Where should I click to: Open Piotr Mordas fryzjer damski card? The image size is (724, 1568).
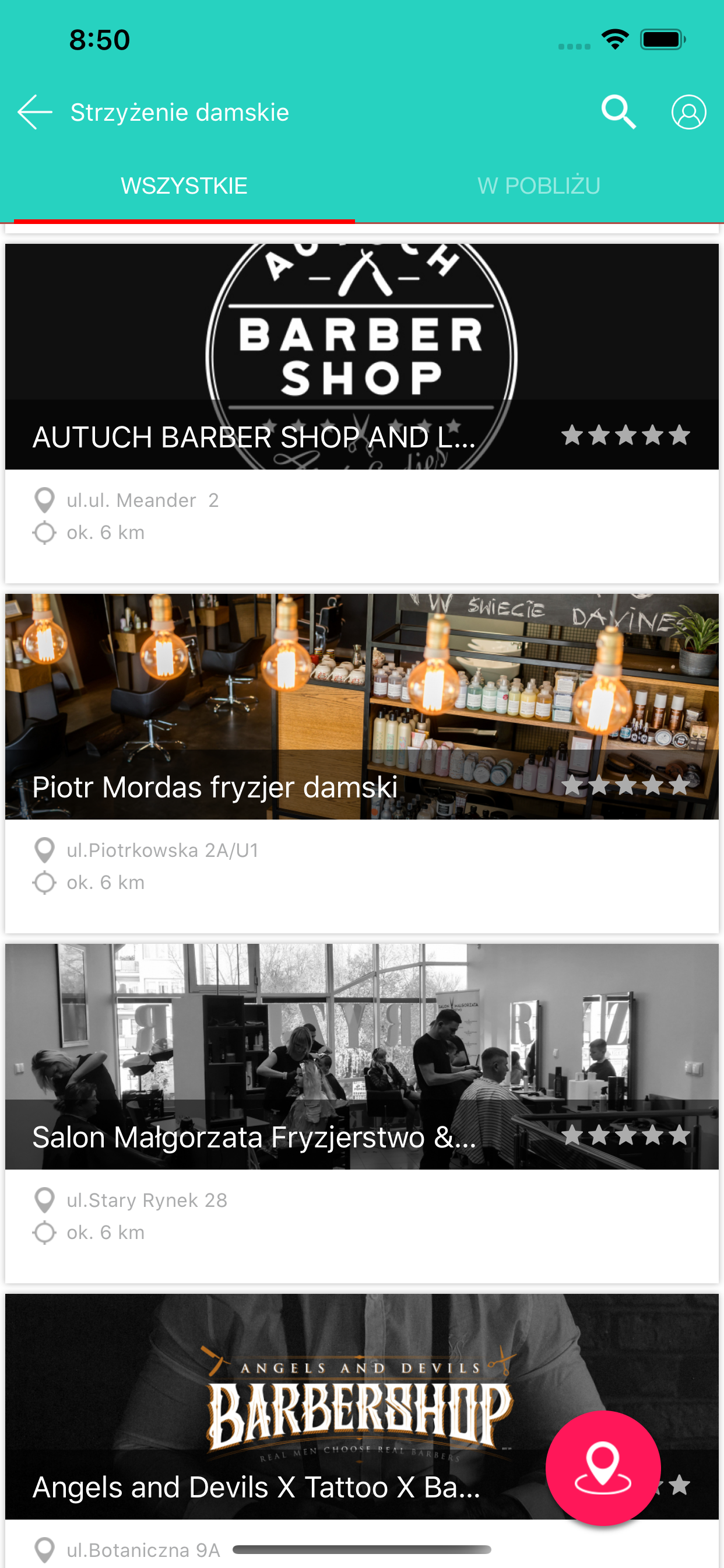[x=362, y=764]
